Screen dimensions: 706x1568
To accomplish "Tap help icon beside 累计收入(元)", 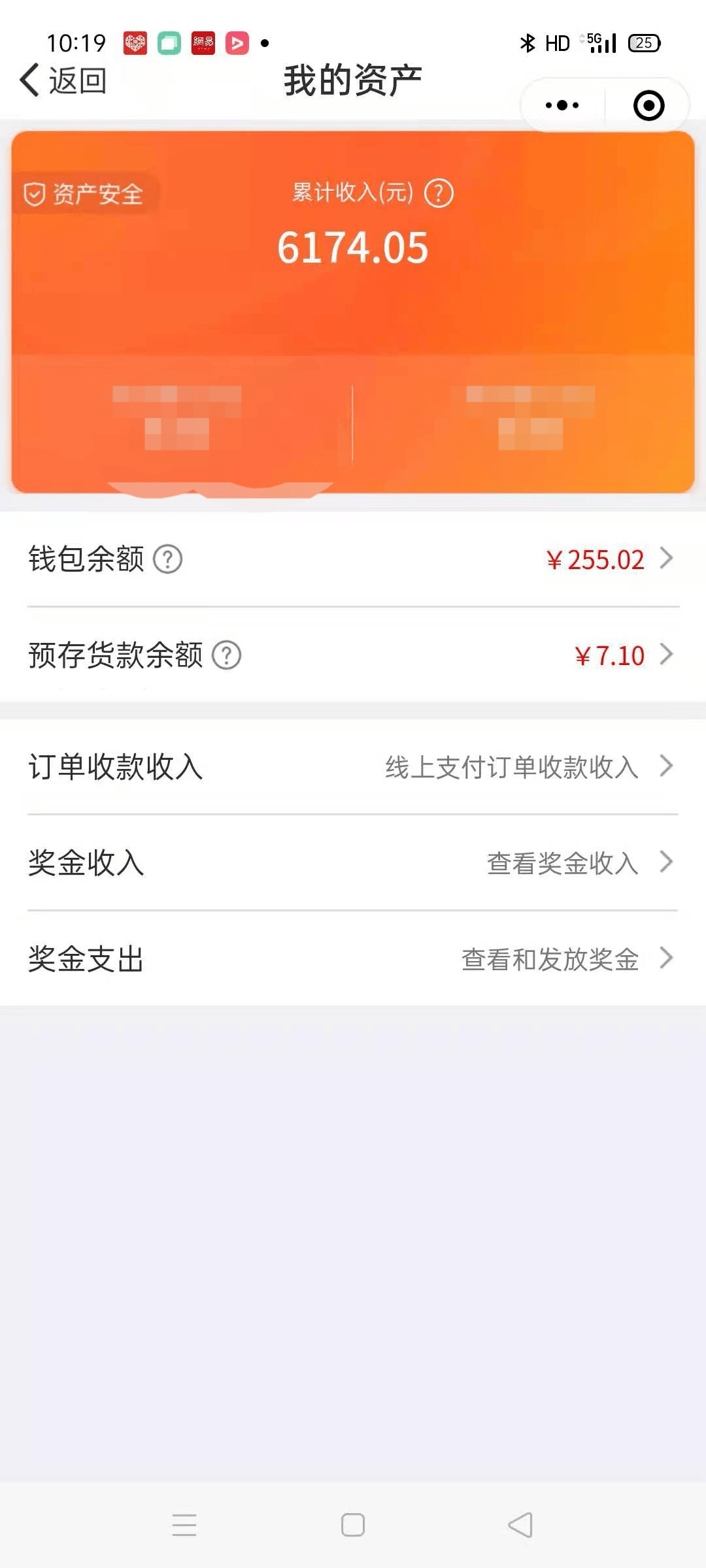I will [439, 193].
